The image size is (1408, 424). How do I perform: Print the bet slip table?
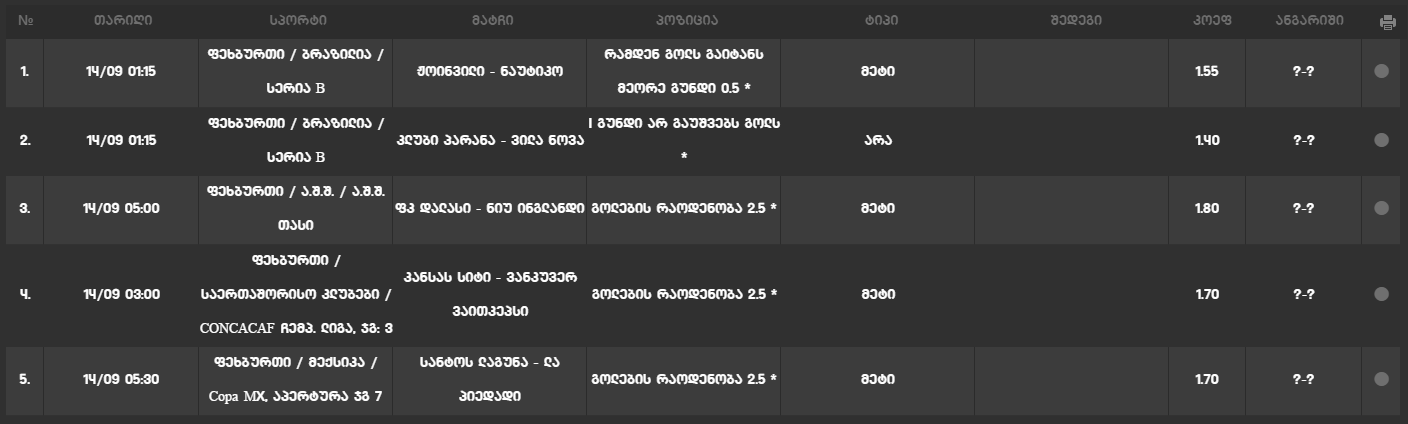(1386, 22)
